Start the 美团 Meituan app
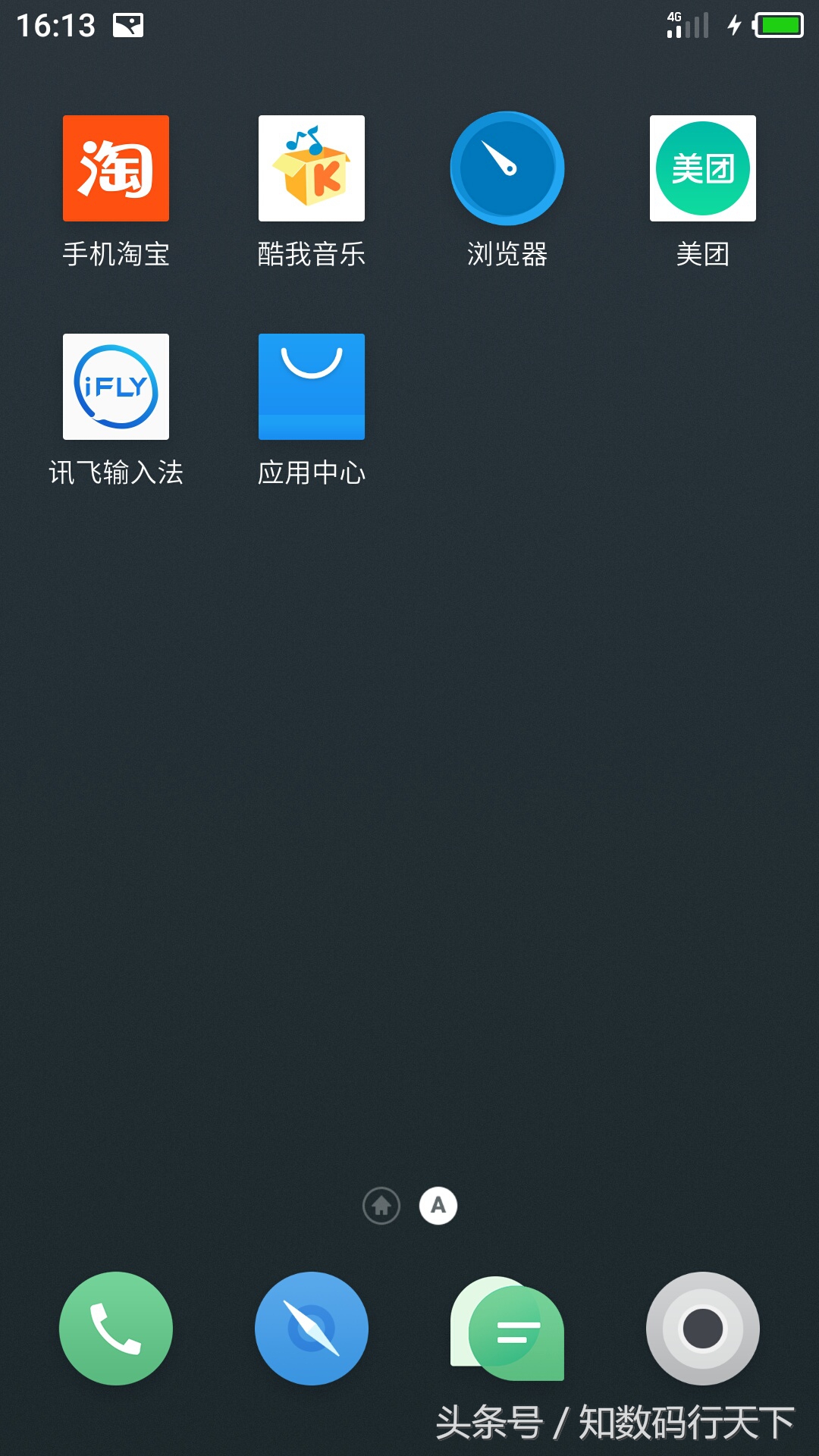 [x=702, y=168]
